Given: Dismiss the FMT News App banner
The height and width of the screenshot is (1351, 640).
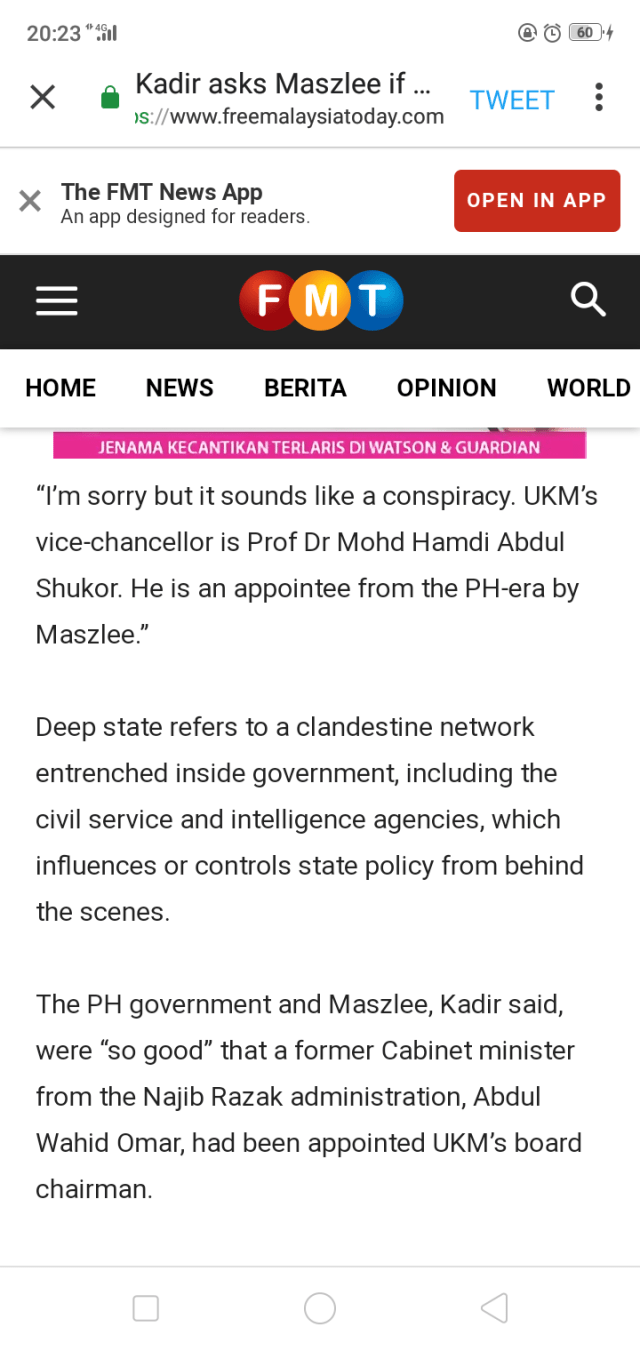Looking at the screenshot, I should coord(30,201).
